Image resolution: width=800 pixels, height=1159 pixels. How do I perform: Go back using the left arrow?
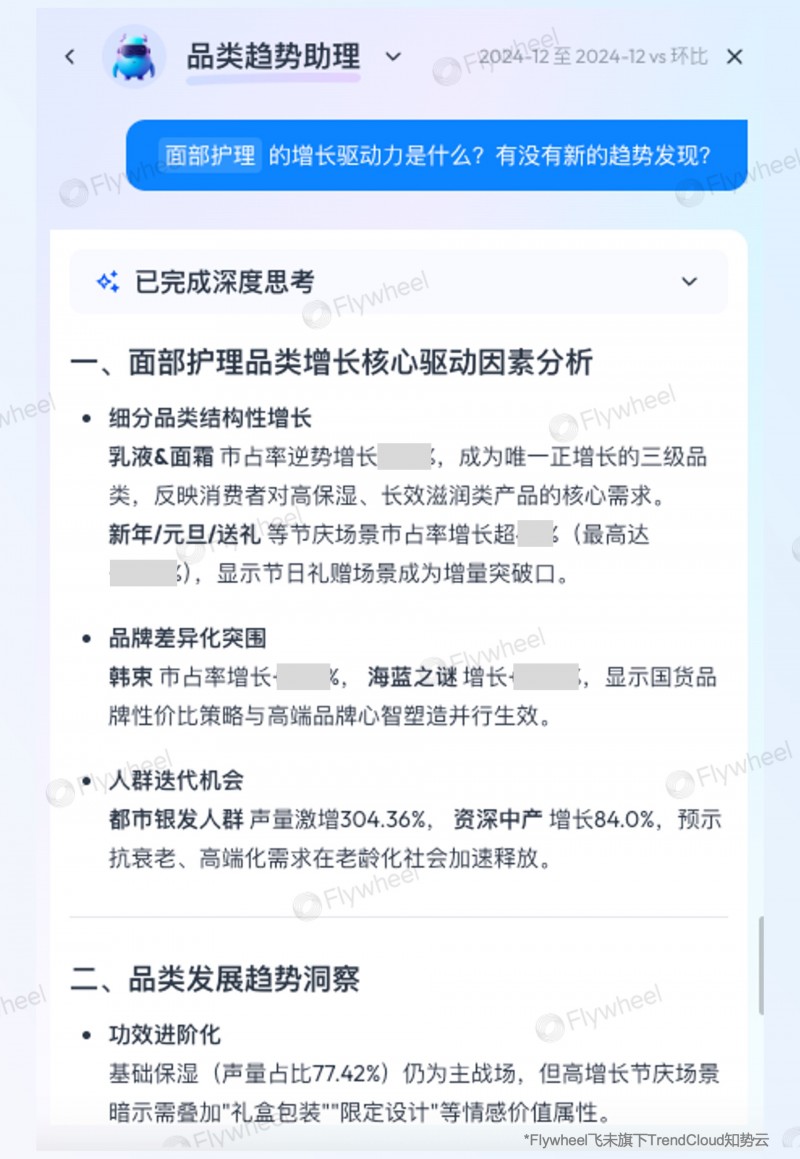click(69, 57)
